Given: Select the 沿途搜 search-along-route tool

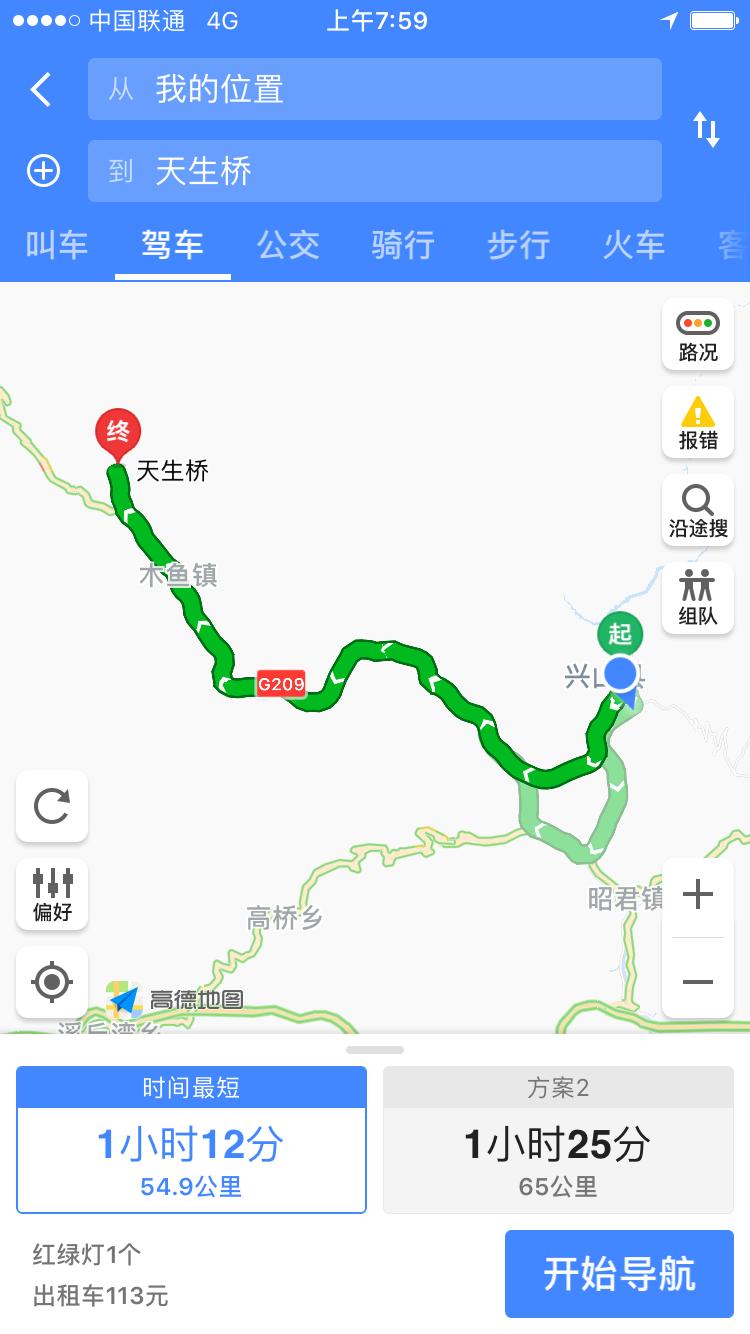Looking at the screenshot, I should pyautogui.click(x=697, y=510).
